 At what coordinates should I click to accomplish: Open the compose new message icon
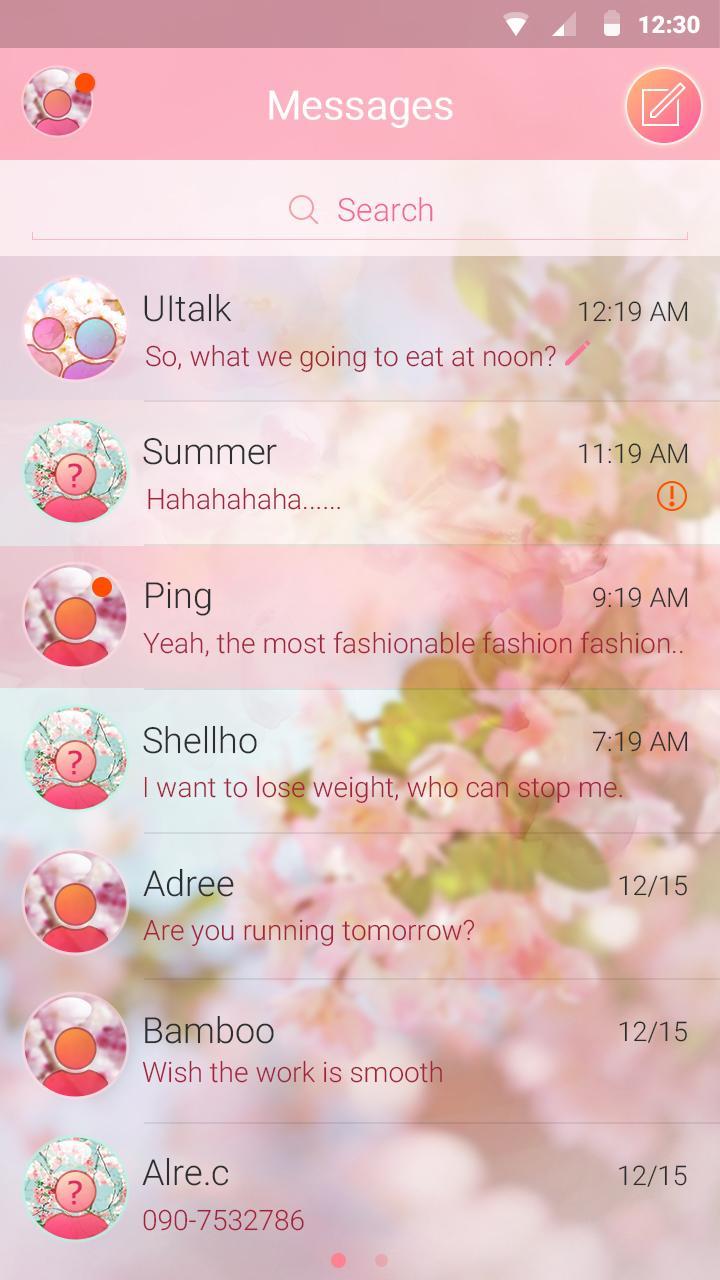click(661, 105)
